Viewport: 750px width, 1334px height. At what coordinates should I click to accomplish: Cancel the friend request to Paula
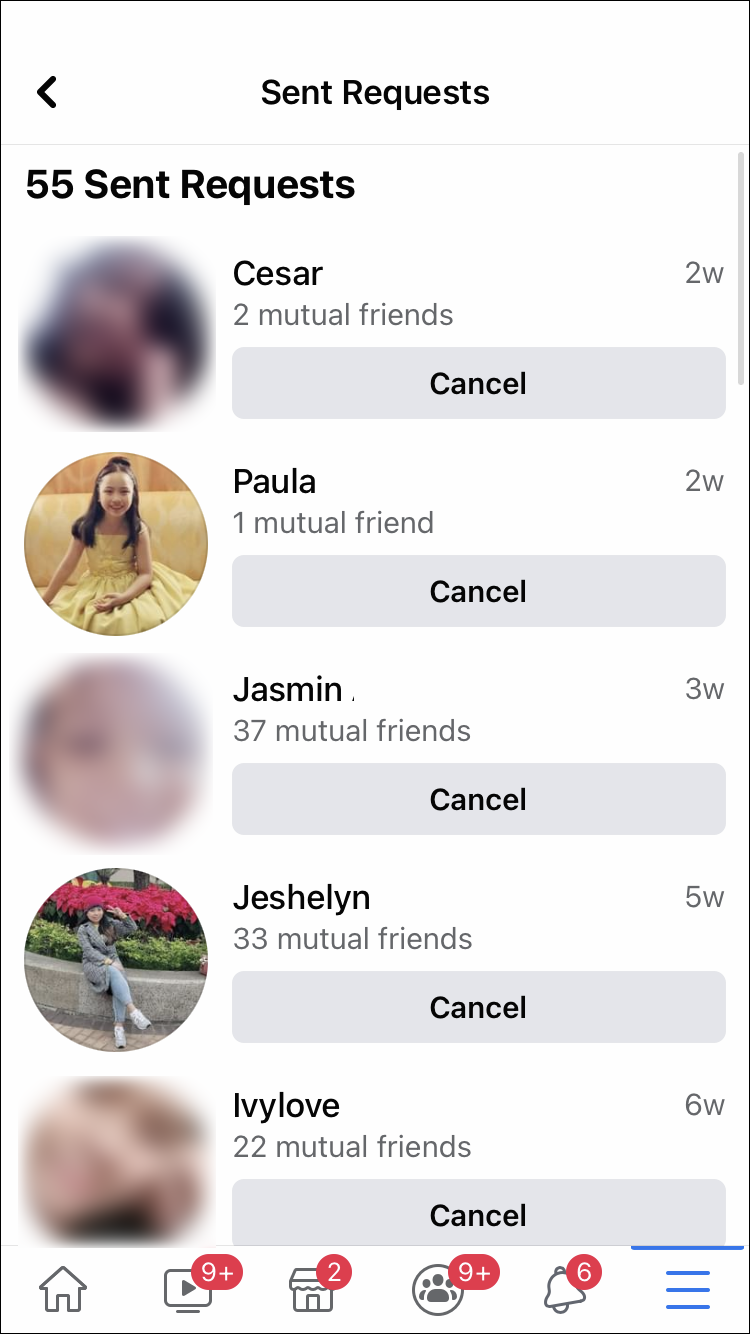pyautogui.click(x=478, y=591)
